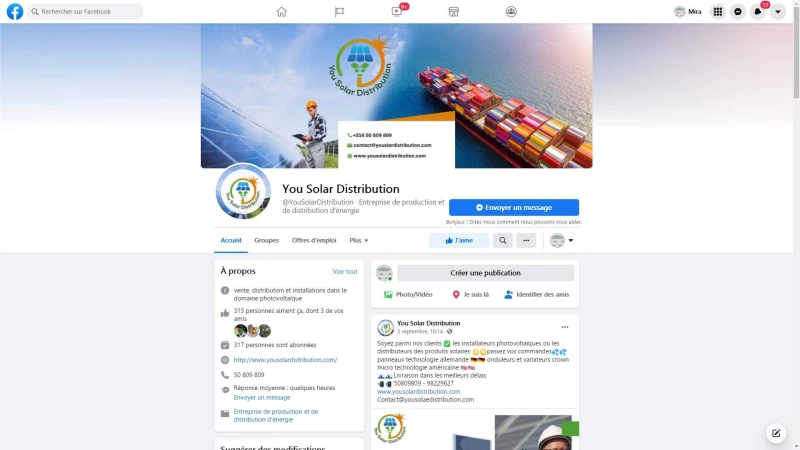Go to the Facebook home feed
Viewport: 800px width, 450px height.
[281, 11]
